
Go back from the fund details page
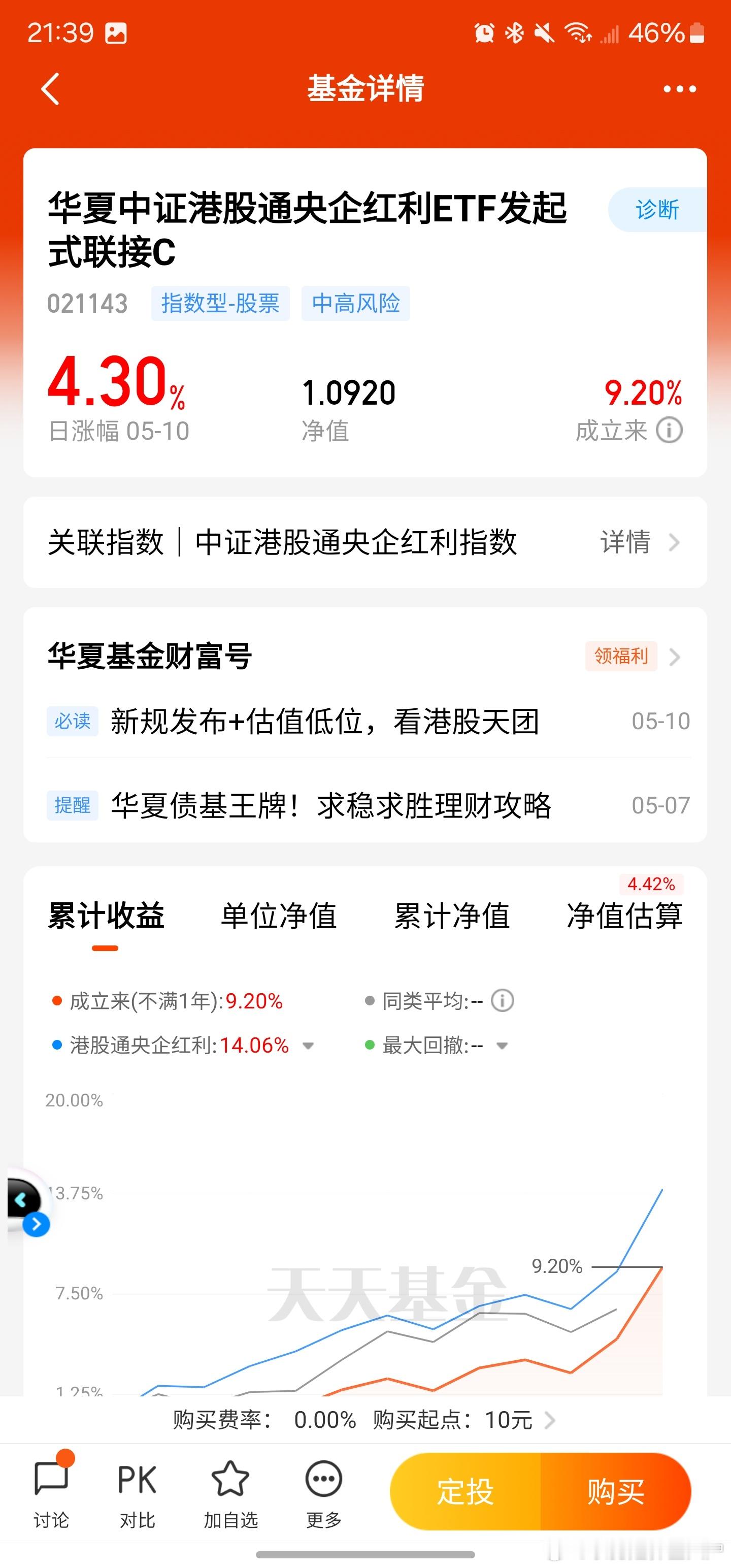pyautogui.click(x=51, y=89)
